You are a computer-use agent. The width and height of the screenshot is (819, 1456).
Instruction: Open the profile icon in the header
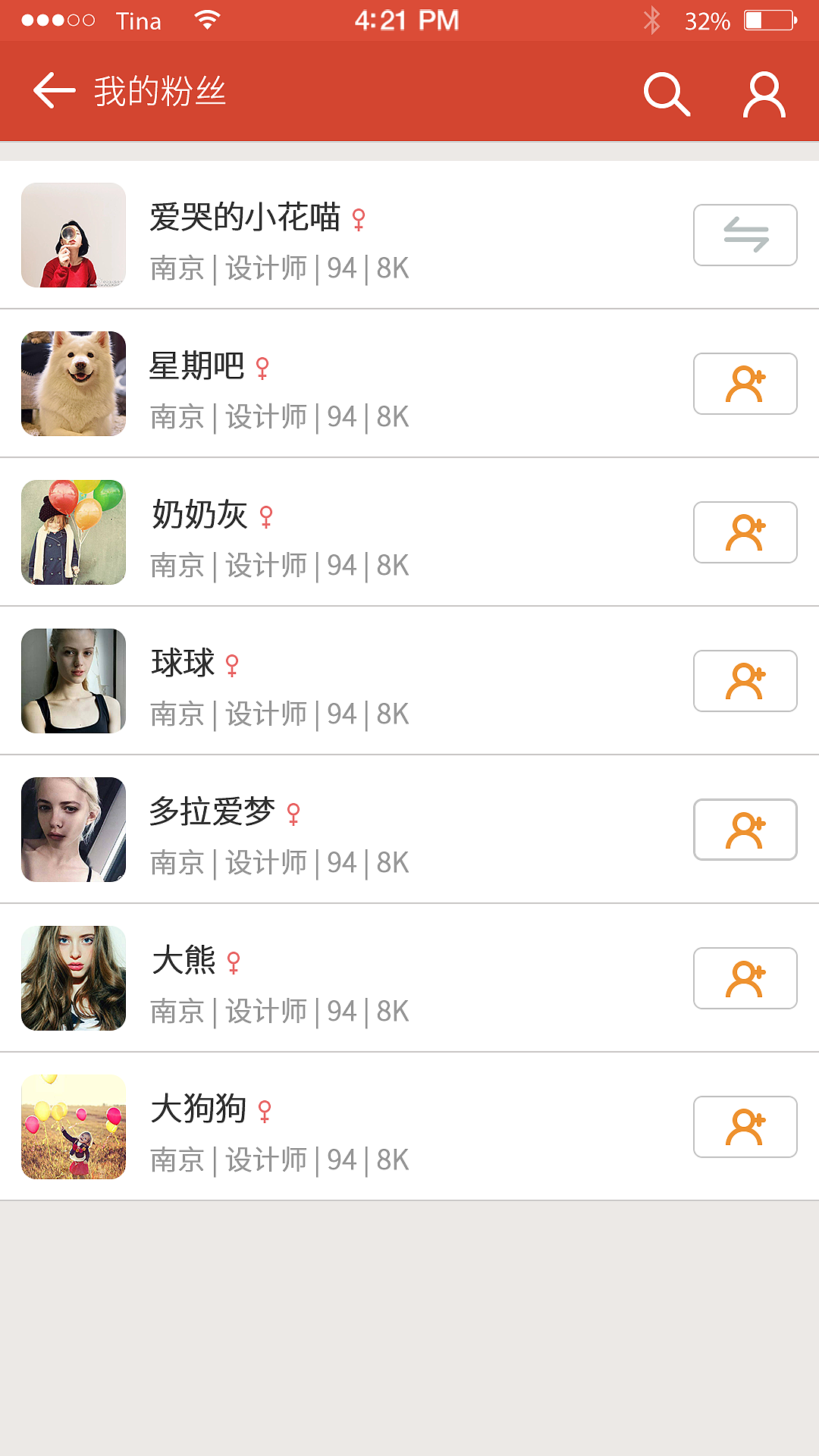click(764, 94)
